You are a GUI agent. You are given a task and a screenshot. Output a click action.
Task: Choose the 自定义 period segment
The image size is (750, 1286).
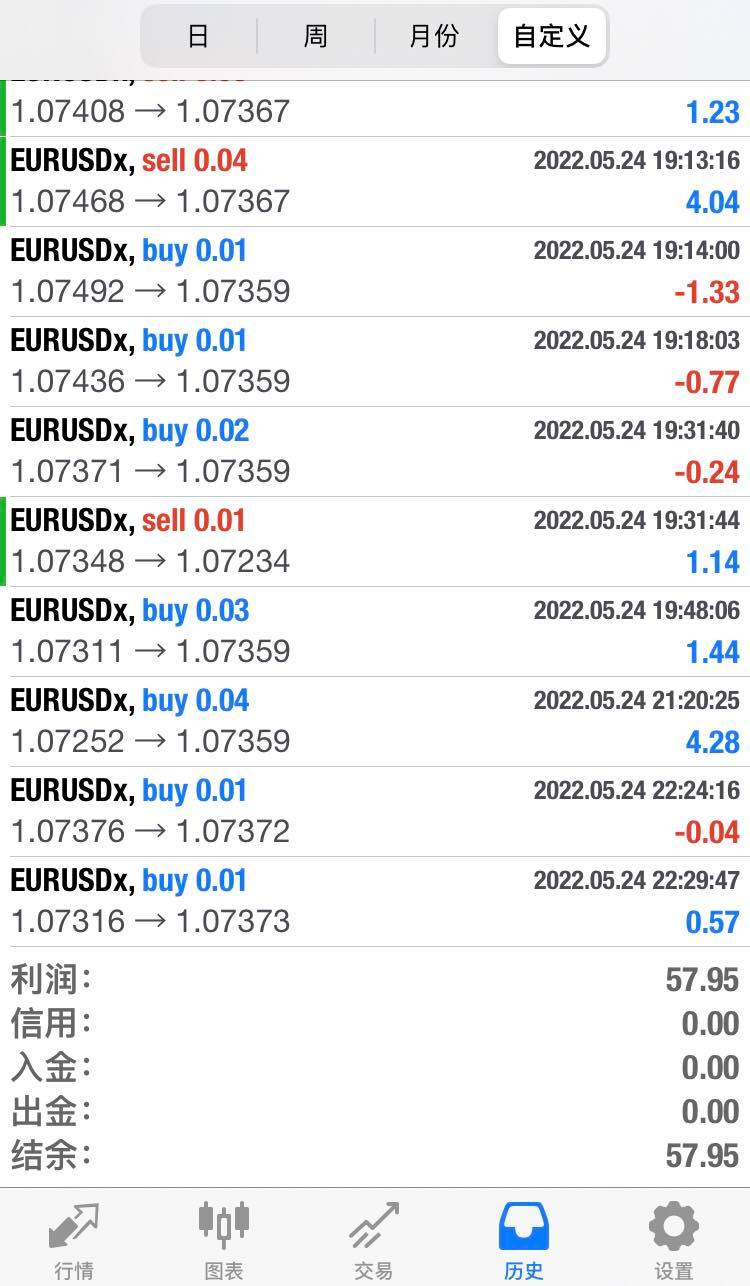click(x=551, y=37)
